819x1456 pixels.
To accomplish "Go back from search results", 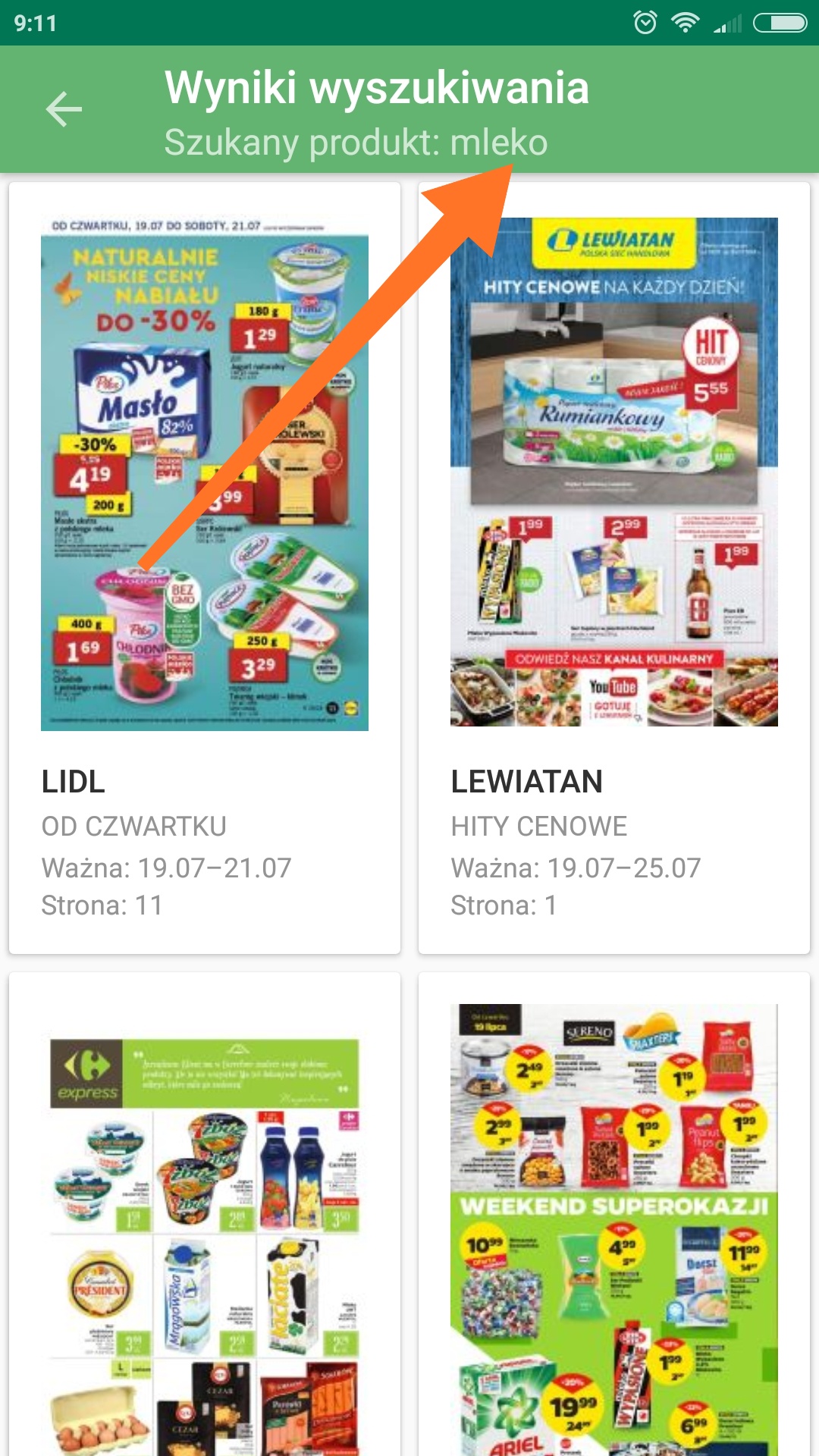I will tap(64, 109).
